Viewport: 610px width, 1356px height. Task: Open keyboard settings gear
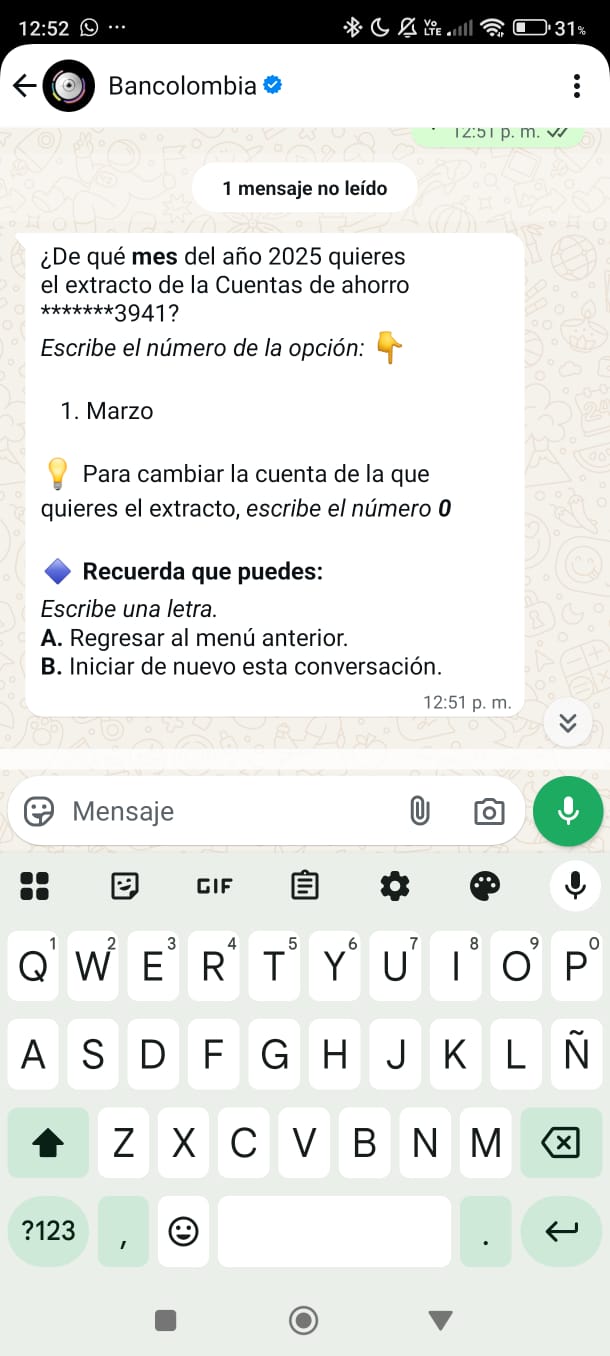pos(395,885)
